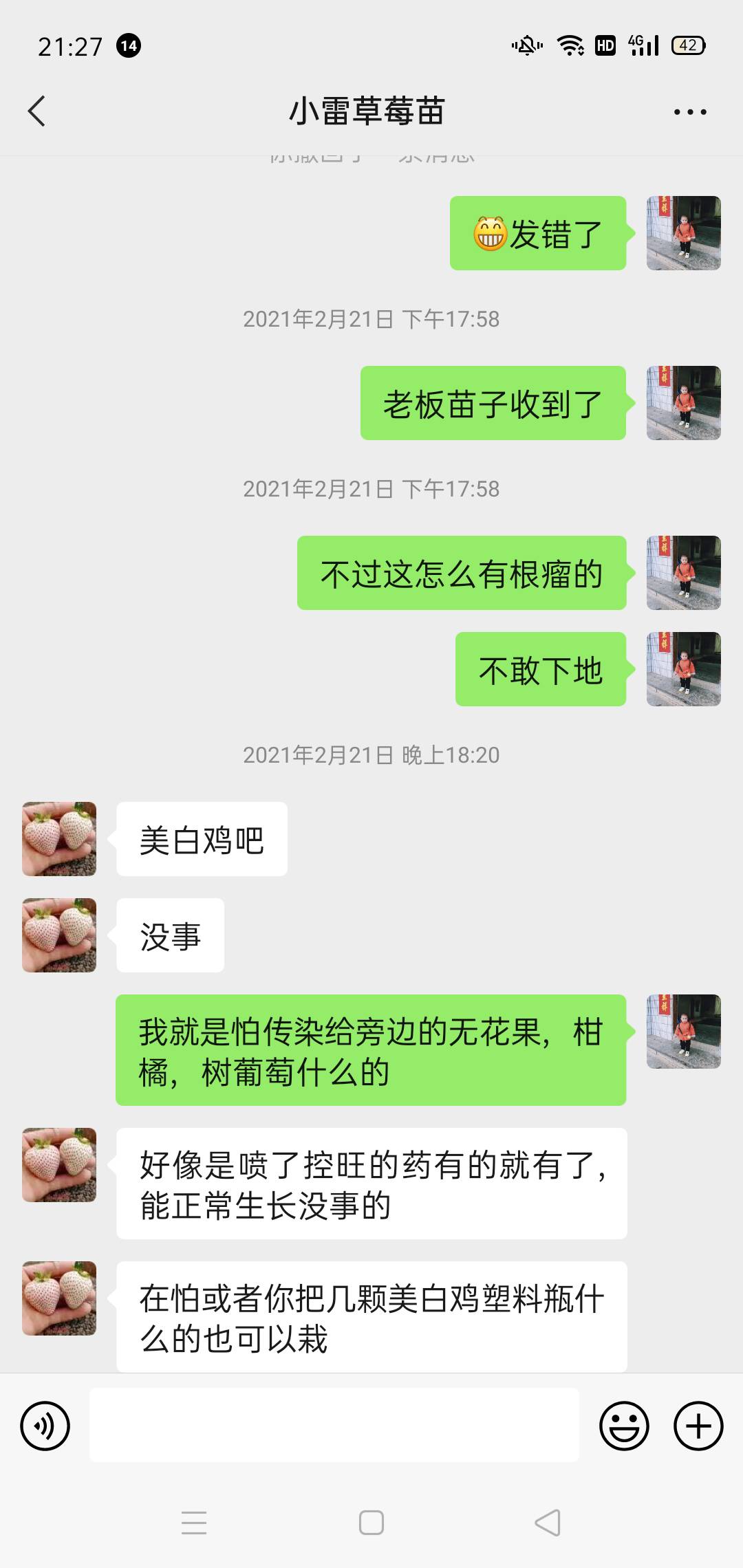Open the chat info three-dot menu
Image resolution: width=743 pixels, height=1568 pixels.
click(689, 111)
